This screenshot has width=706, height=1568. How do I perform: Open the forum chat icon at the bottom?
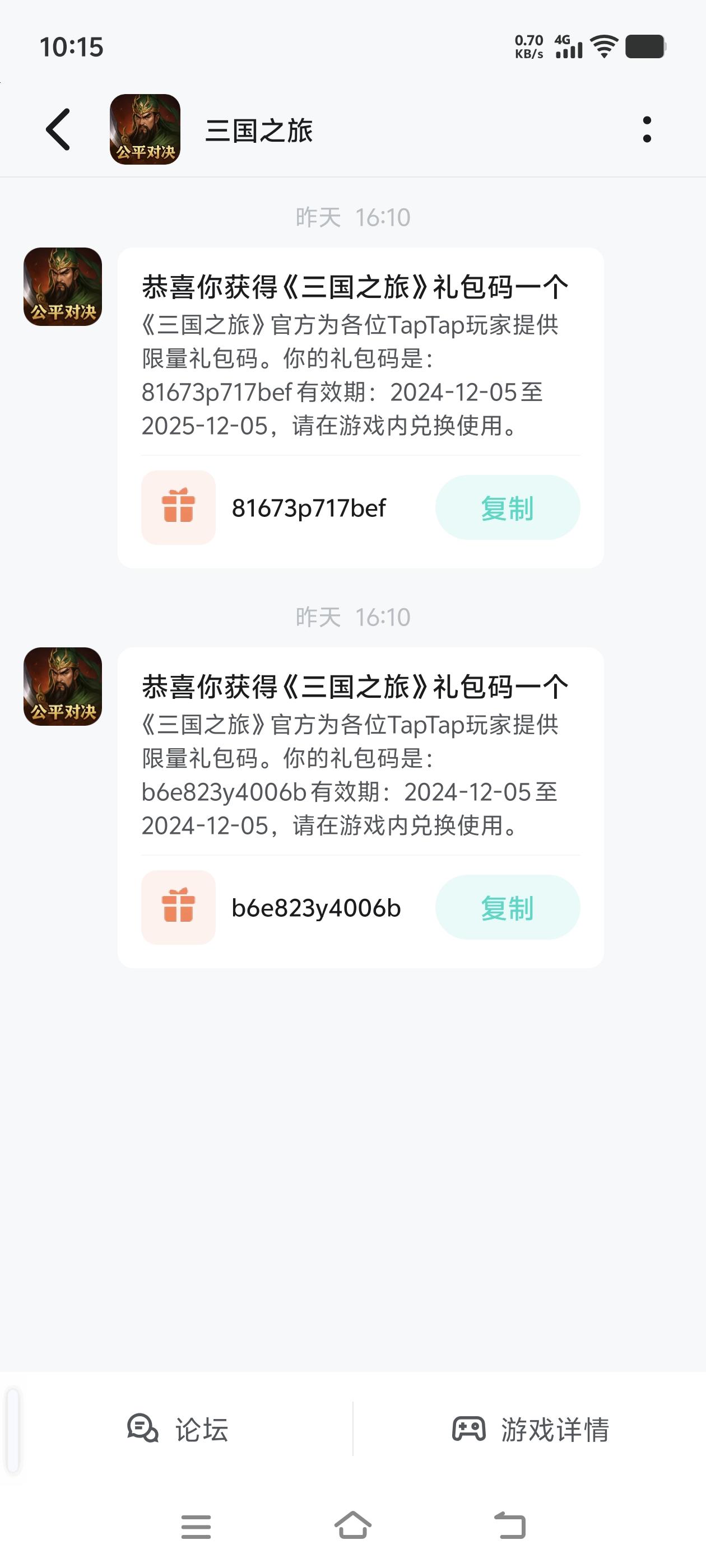pos(141,1430)
